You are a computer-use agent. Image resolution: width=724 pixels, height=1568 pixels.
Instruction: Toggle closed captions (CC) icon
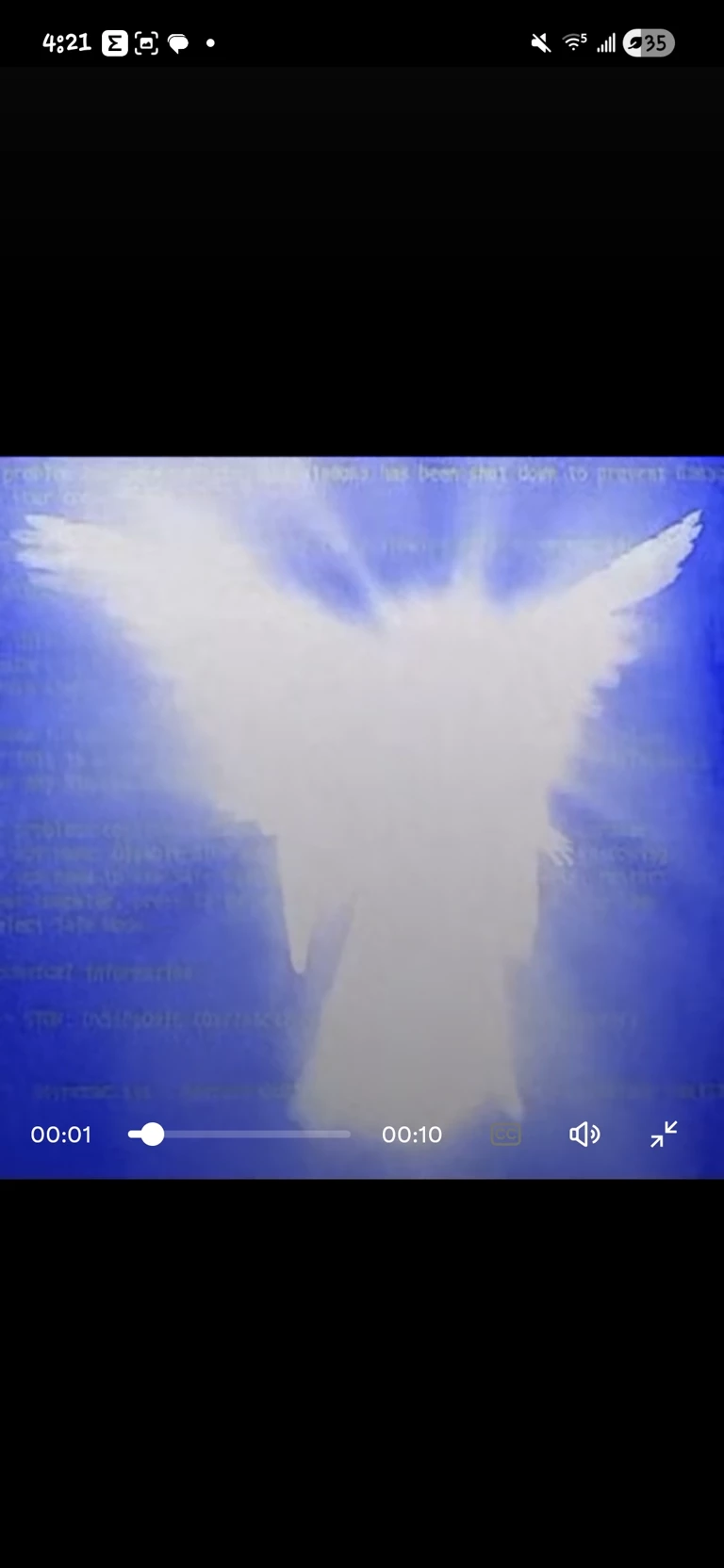click(x=506, y=1135)
